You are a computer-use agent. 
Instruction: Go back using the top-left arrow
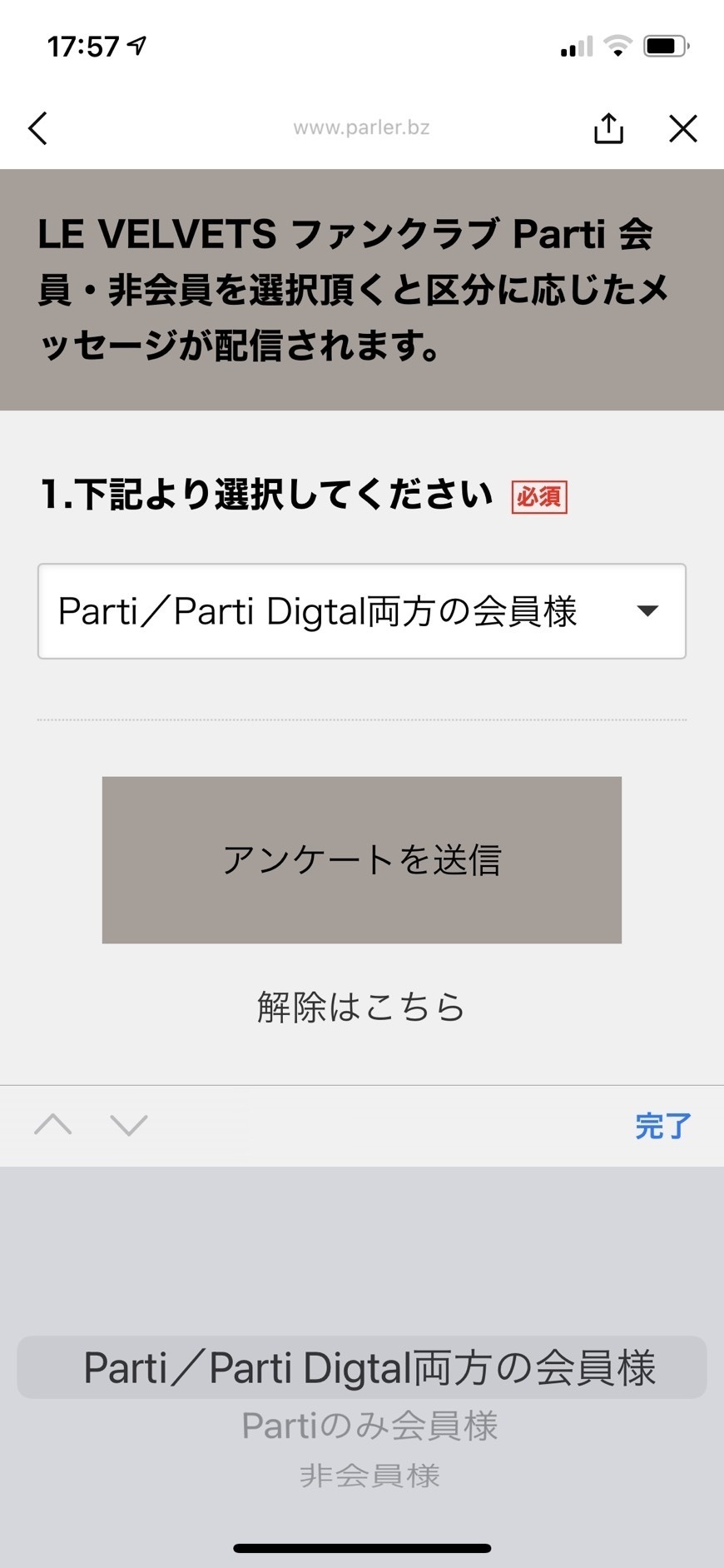38,128
